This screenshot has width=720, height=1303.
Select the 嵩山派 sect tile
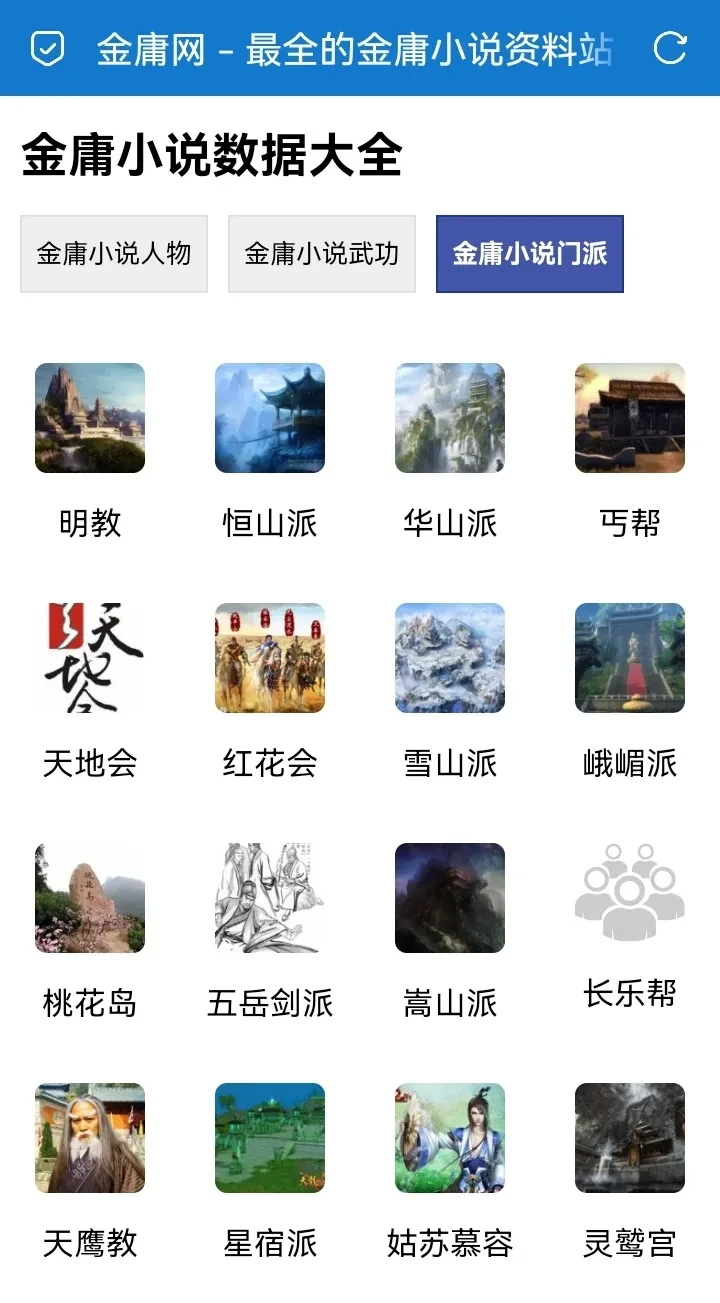(x=450, y=898)
